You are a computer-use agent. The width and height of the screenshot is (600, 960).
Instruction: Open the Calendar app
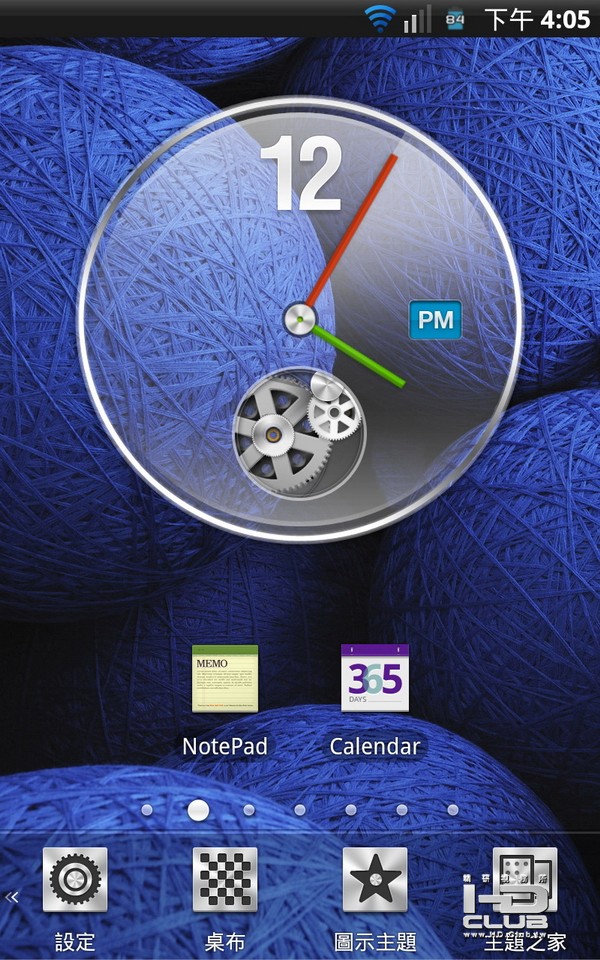click(375, 679)
